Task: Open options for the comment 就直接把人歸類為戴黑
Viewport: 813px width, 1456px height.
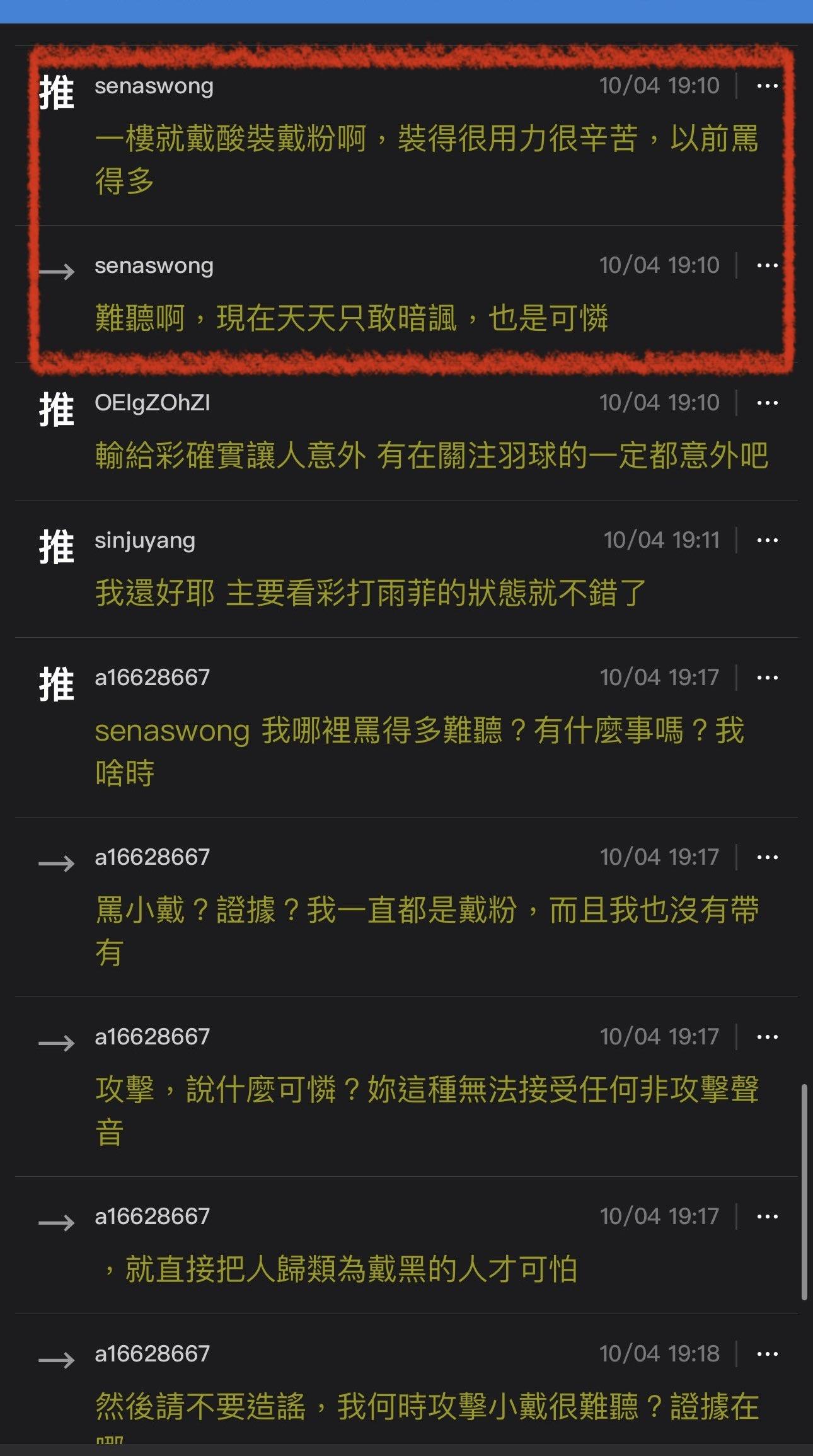Action: [767, 1216]
